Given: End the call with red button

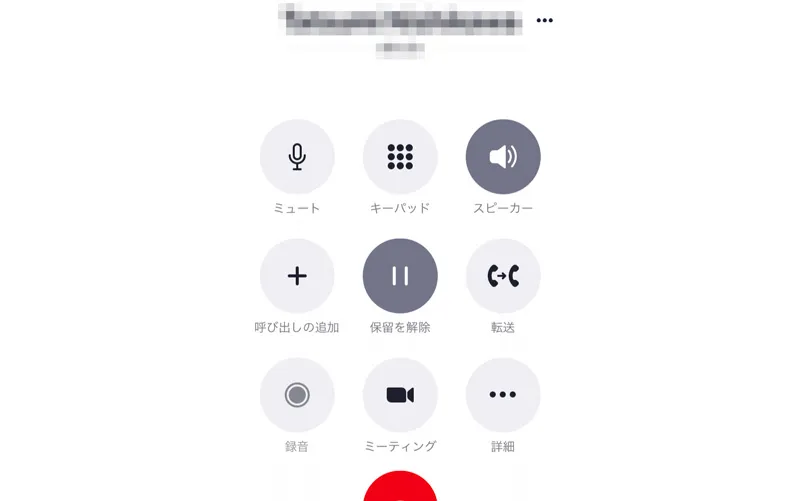Looking at the screenshot, I should pyautogui.click(x=400, y=488).
